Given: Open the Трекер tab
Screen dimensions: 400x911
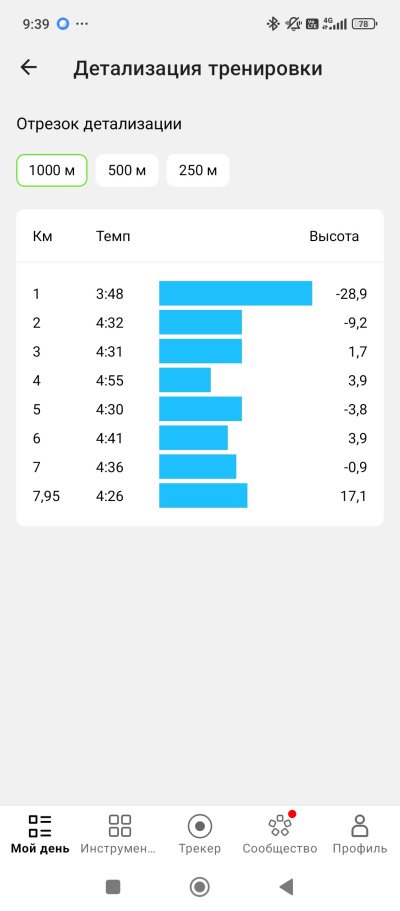Looking at the screenshot, I should [x=200, y=834].
